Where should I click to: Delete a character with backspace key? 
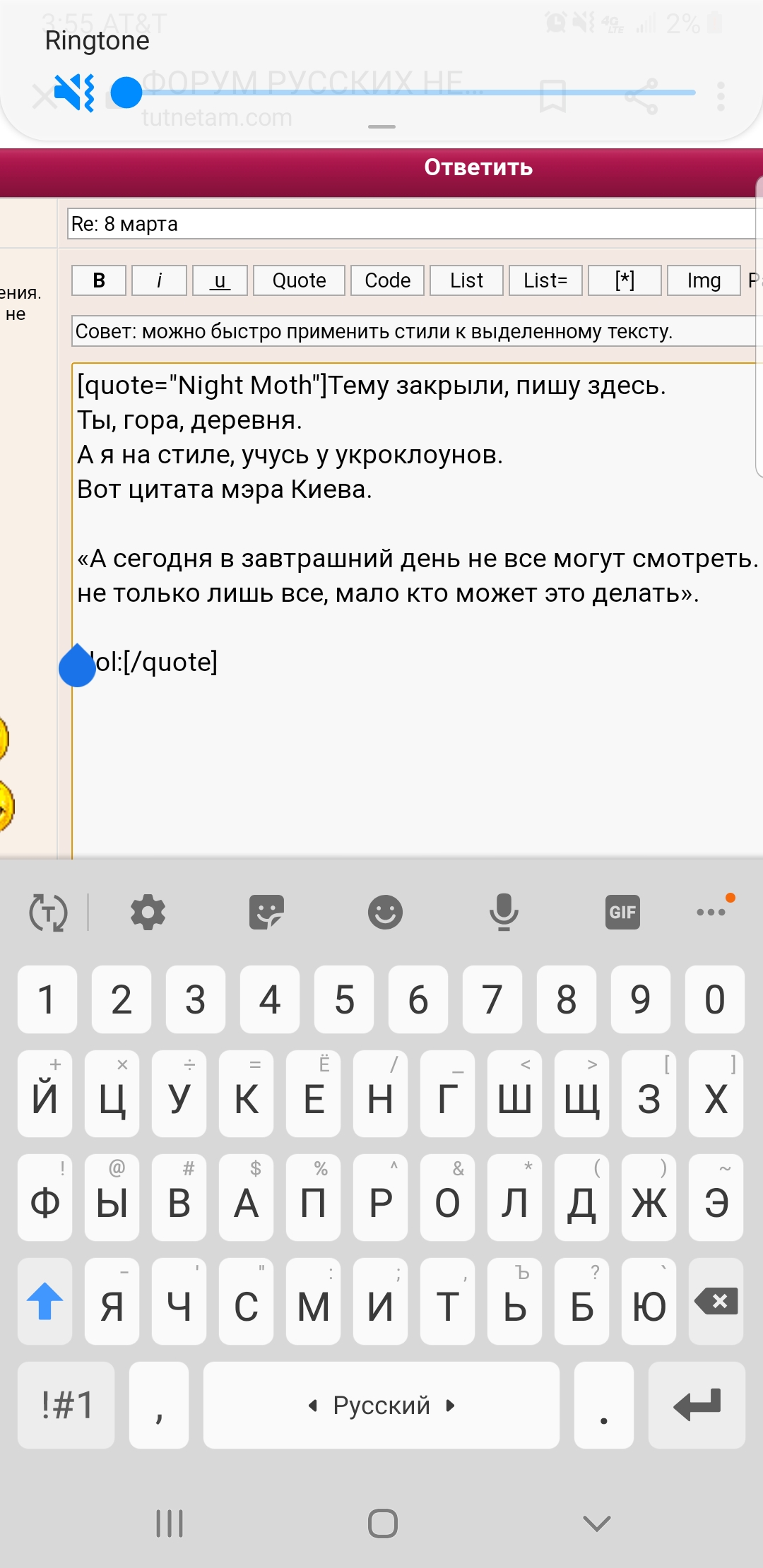(716, 1301)
